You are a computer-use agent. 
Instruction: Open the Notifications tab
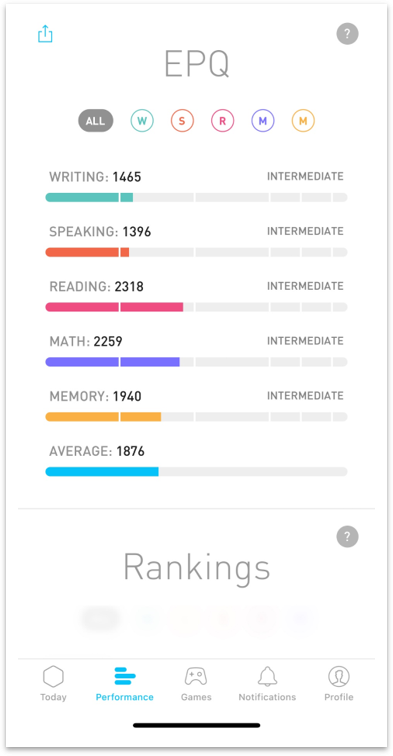pyautogui.click(x=267, y=684)
